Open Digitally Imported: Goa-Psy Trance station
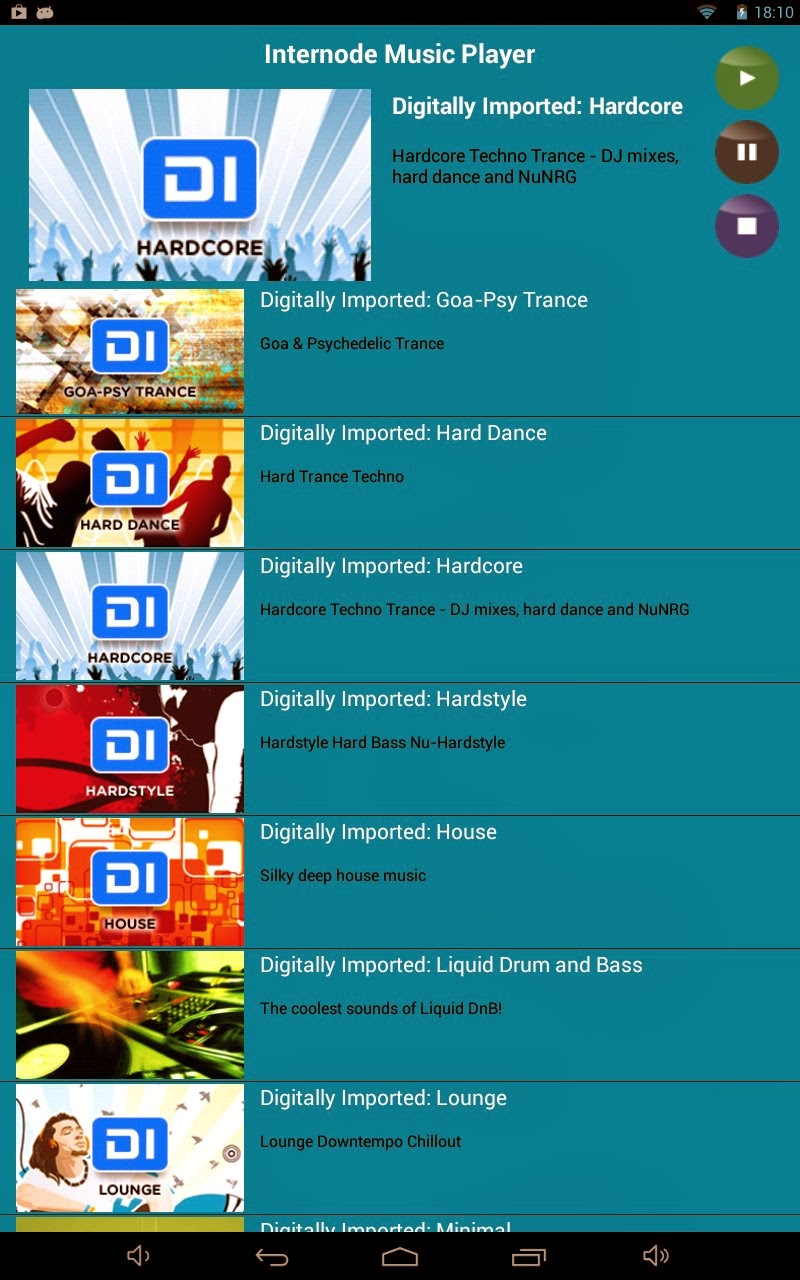The height and width of the screenshot is (1280, 800). click(x=400, y=350)
